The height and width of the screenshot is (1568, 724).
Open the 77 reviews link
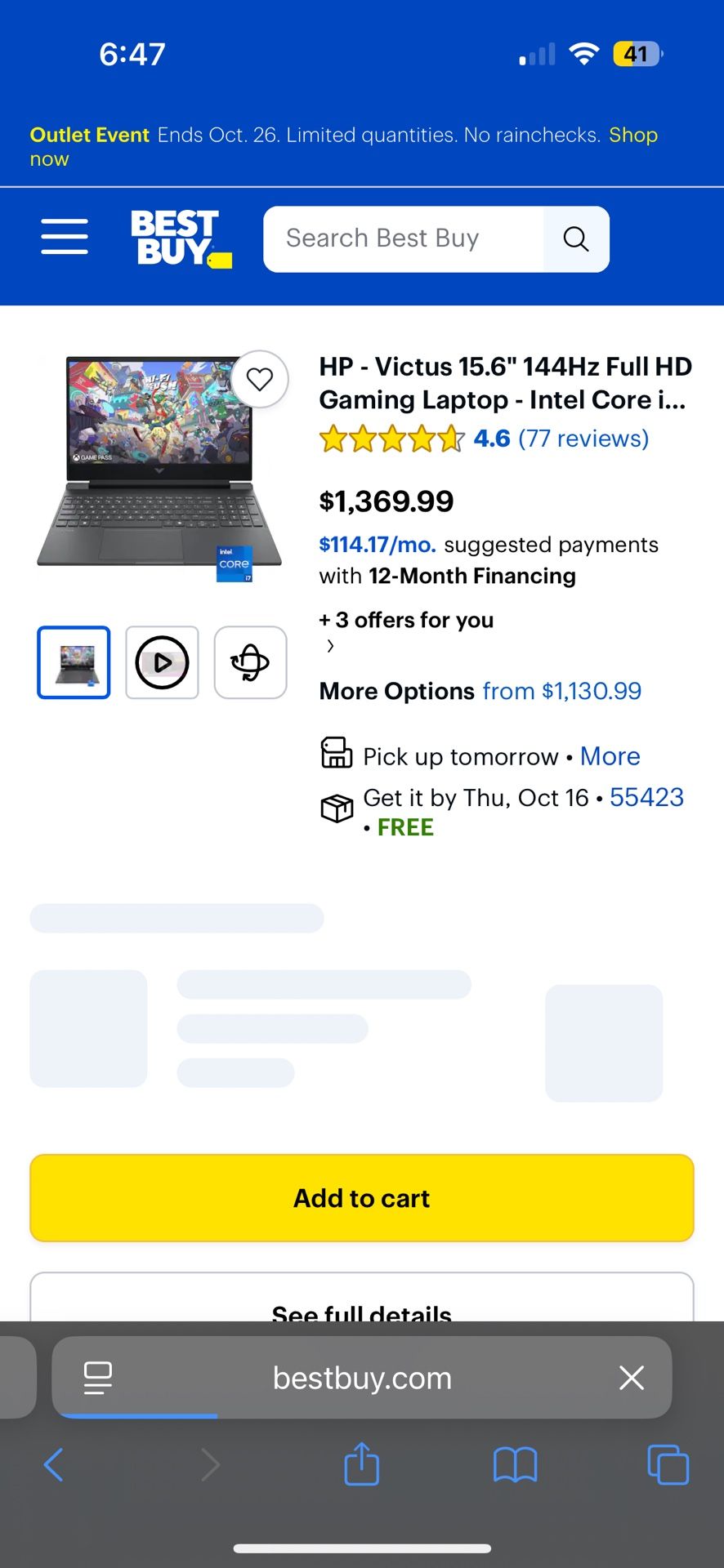point(583,439)
